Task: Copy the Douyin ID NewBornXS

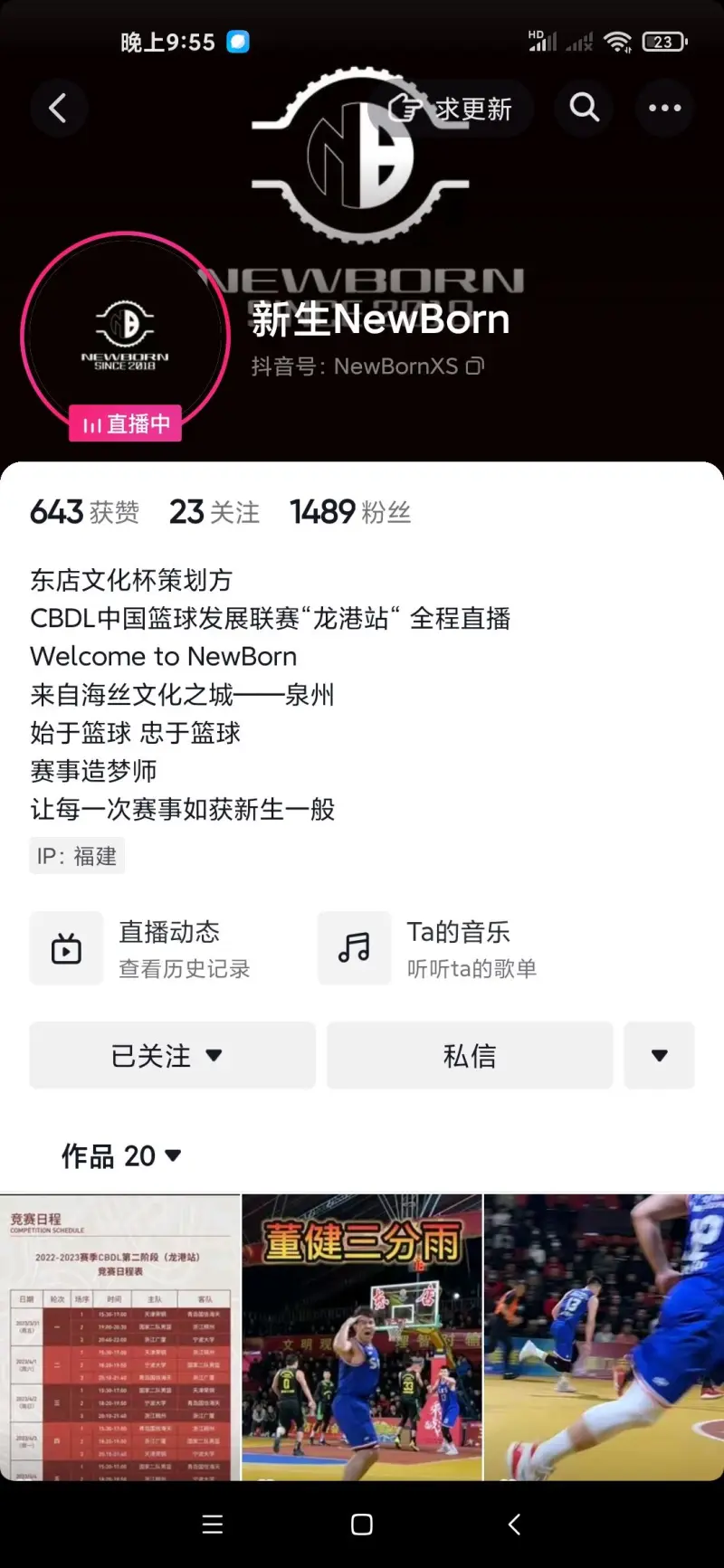Action: click(x=476, y=366)
